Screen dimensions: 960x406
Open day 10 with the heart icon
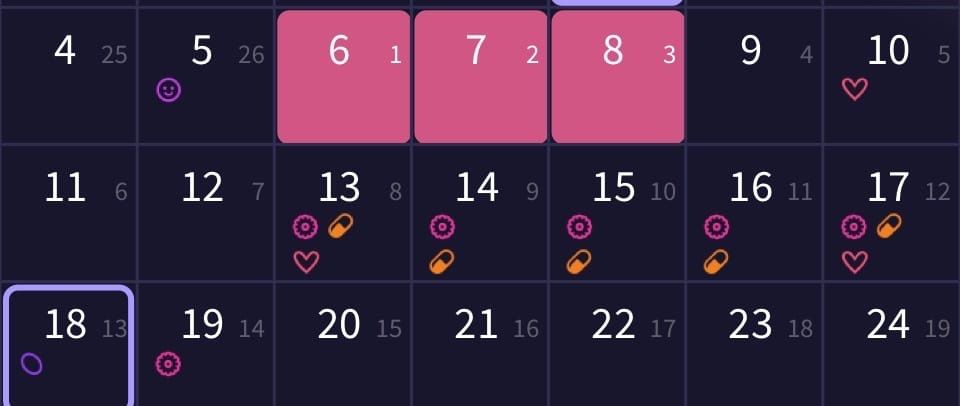coord(891,76)
